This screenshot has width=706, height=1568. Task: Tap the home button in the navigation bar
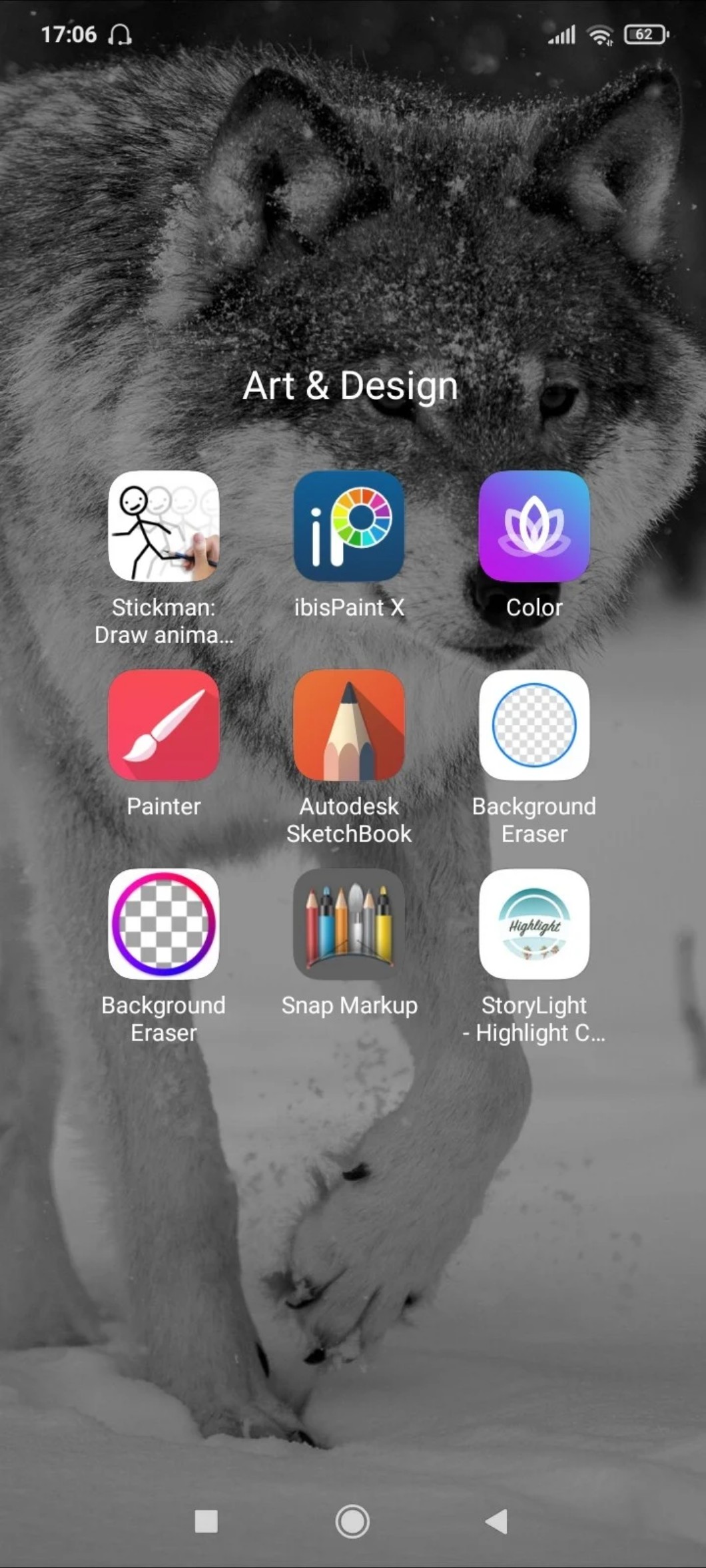pyautogui.click(x=352, y=1521)
